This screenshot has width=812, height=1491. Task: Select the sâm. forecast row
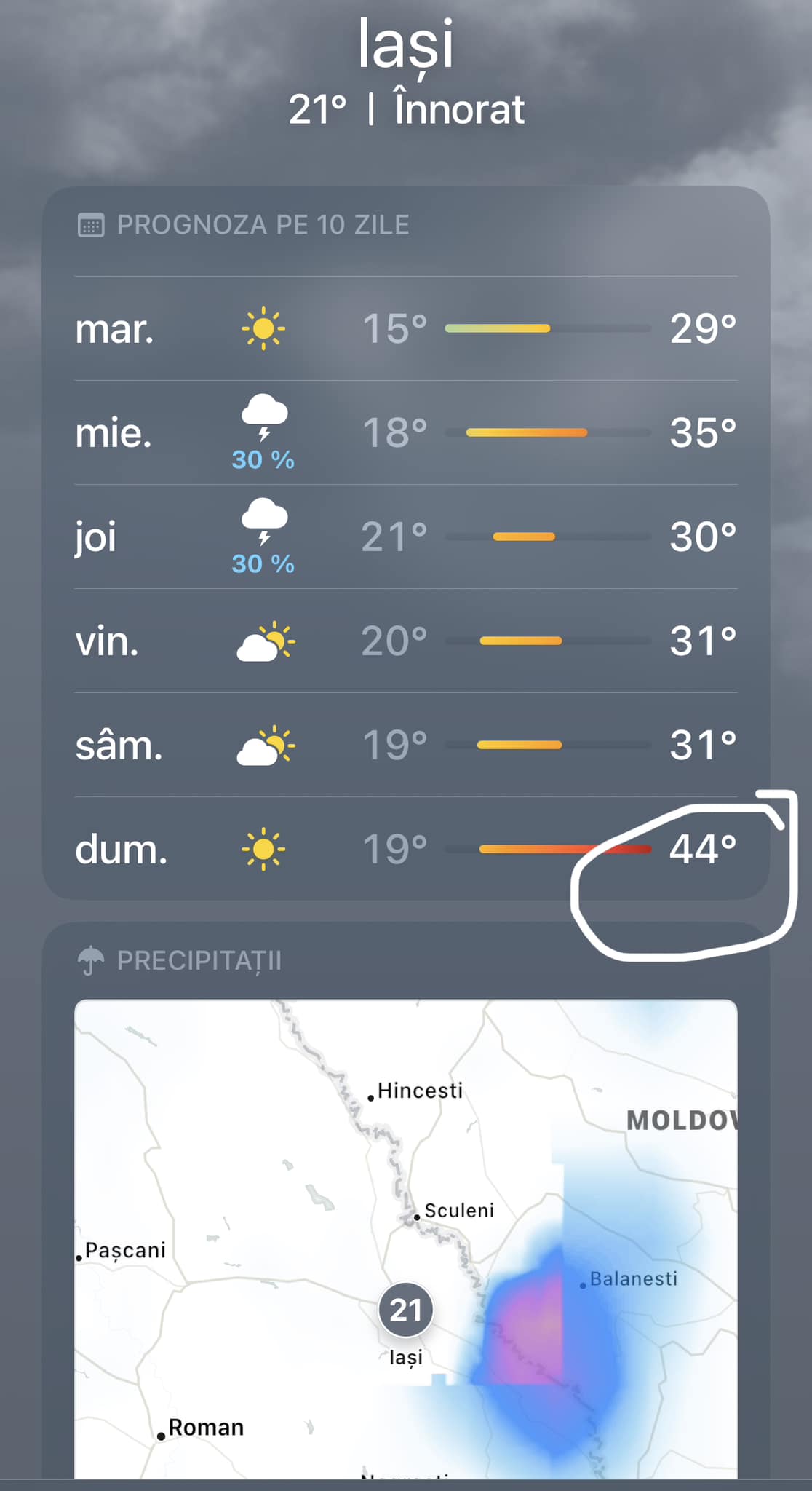click(405, 745)
